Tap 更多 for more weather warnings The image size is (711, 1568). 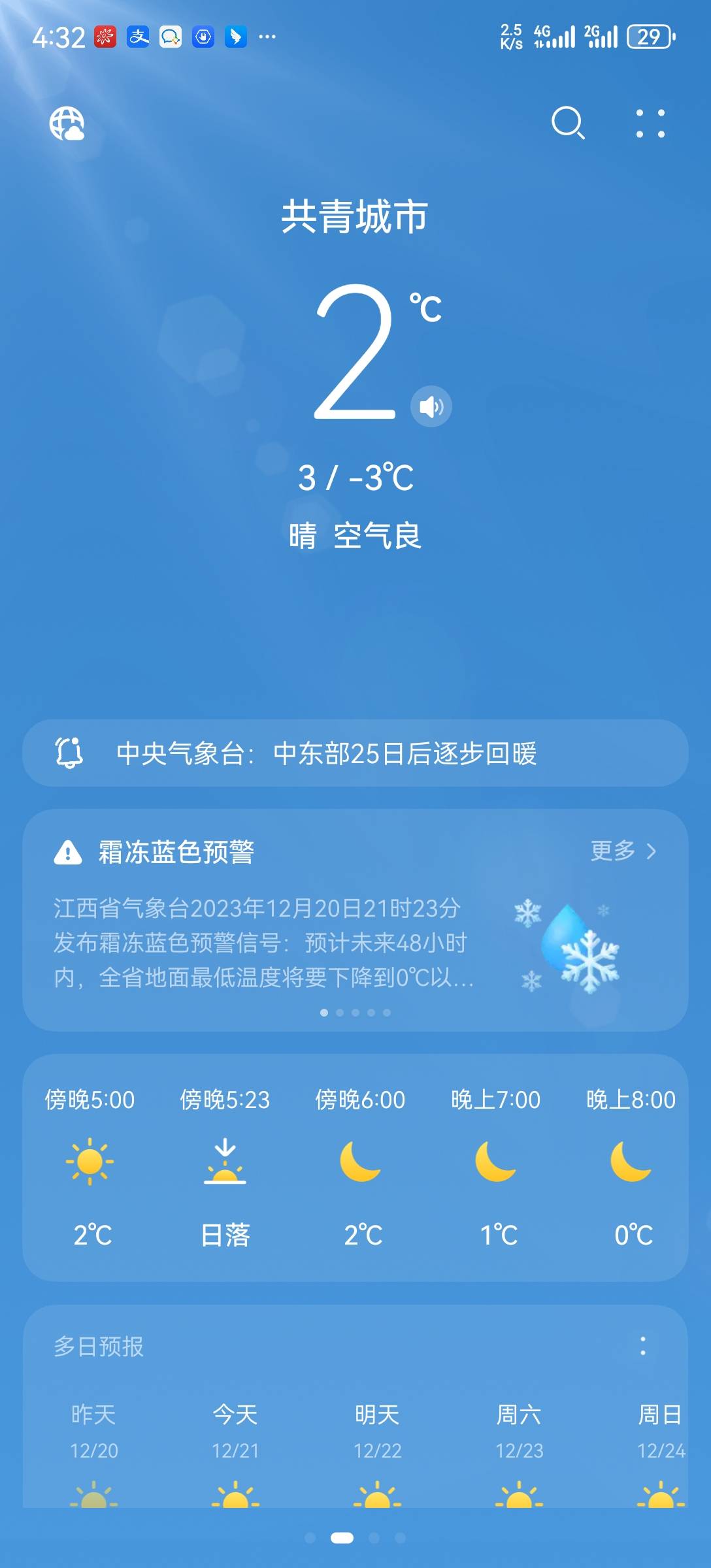coord(623,851)
